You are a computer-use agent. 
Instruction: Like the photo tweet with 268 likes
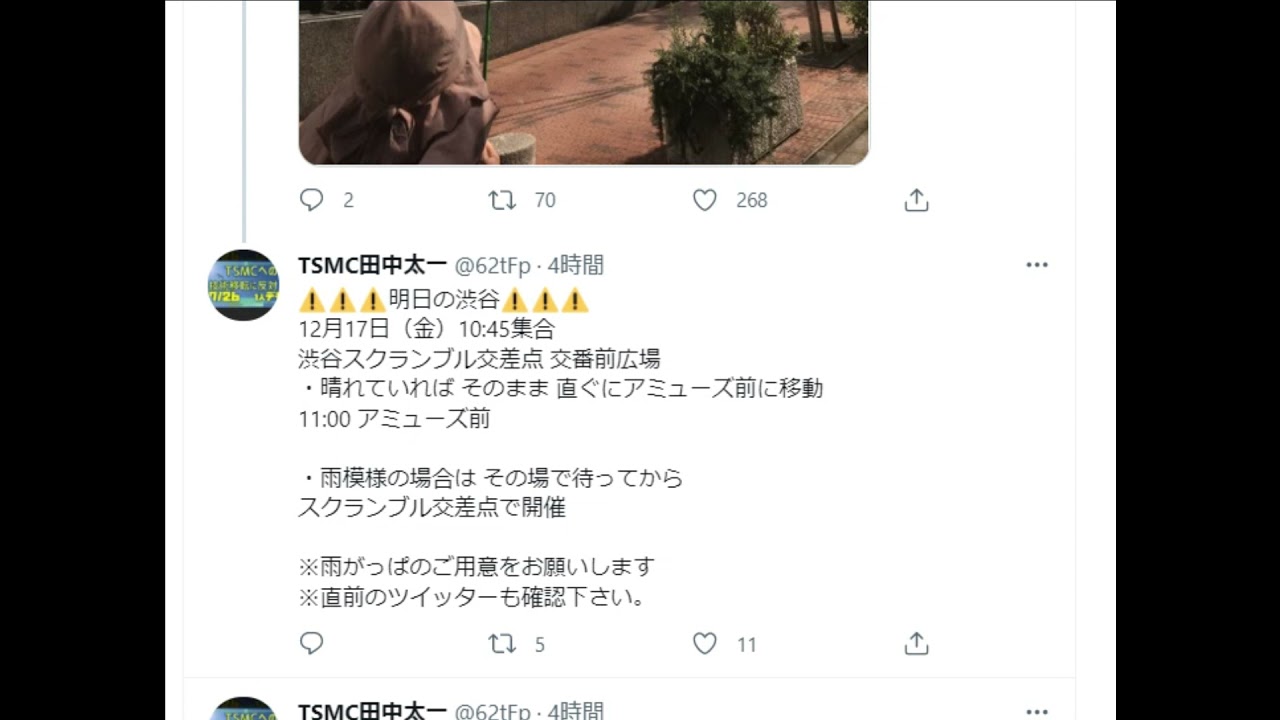pos(705,200)
